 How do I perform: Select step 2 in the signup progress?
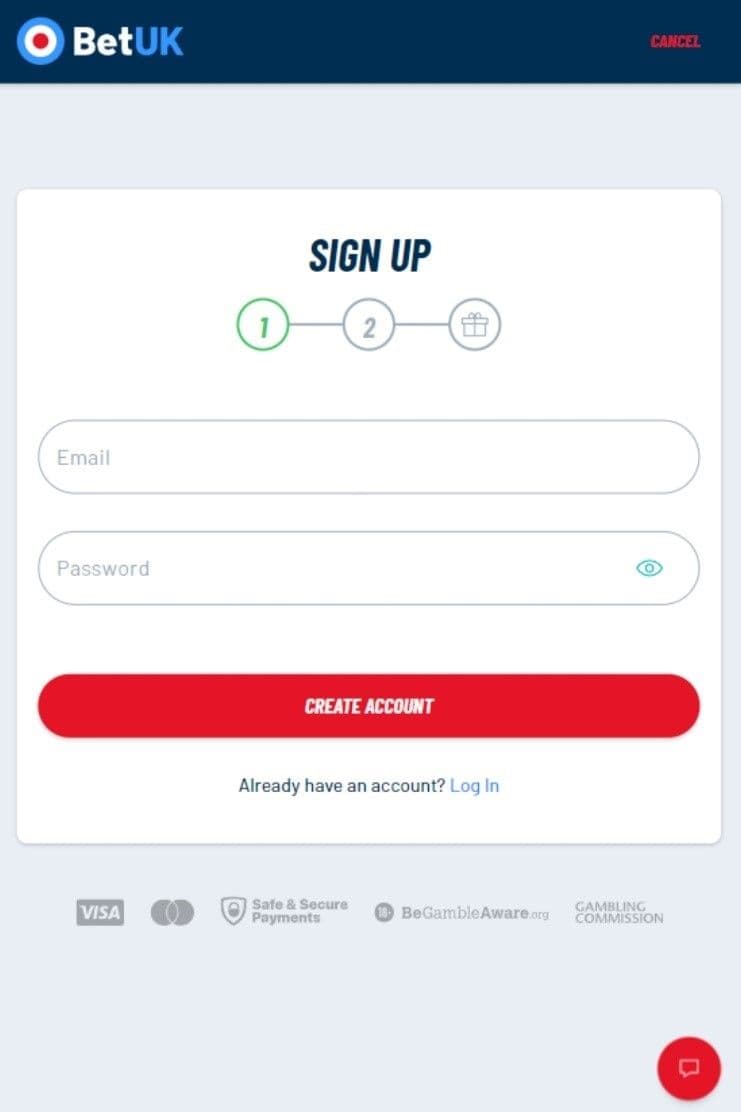coord(369,324)
